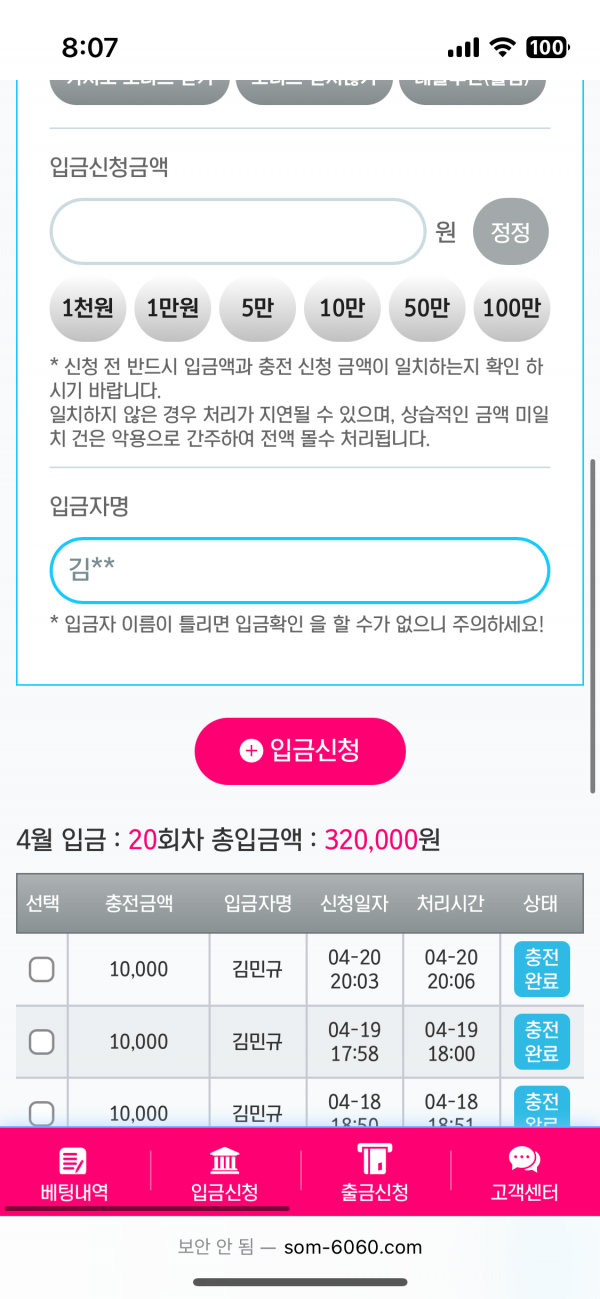Go to the 출금신청 tab

point(375,1173)
